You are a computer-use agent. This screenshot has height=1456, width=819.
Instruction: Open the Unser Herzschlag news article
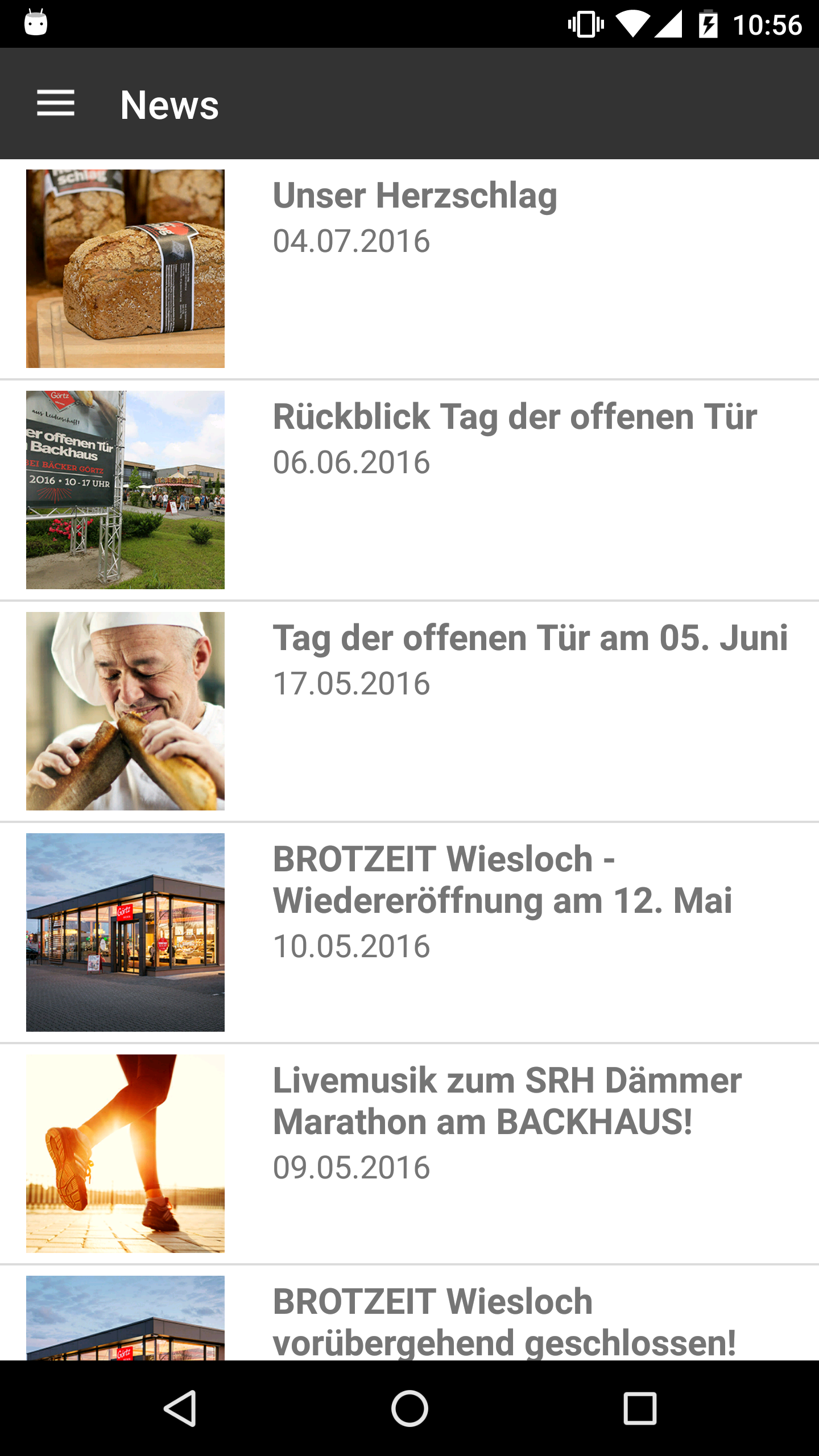pos(415,196)
